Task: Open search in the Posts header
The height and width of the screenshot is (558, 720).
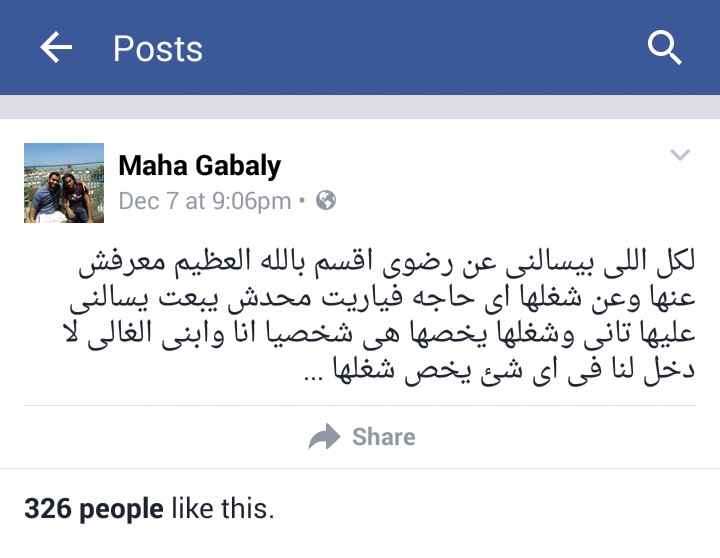Action: 664,47
